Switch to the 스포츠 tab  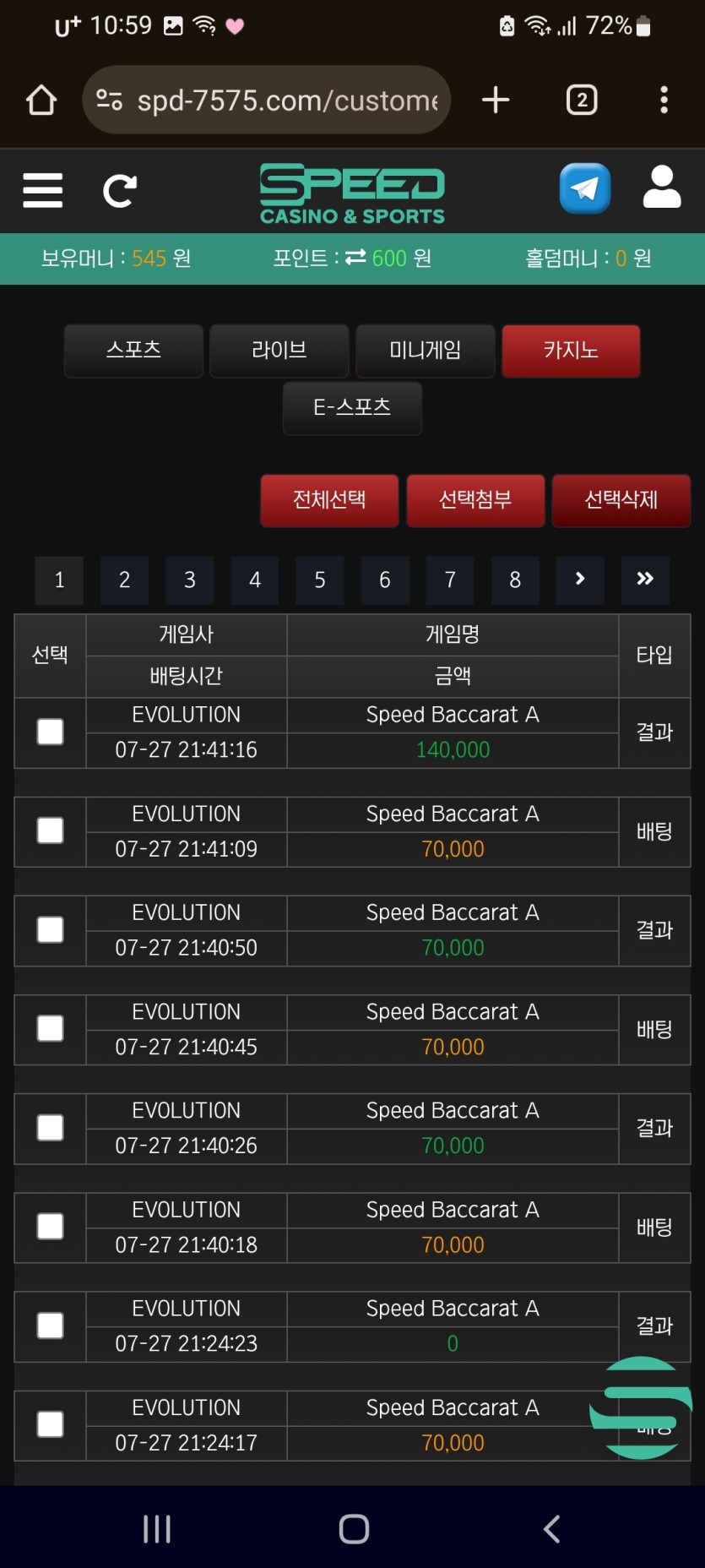coord(133,351)
